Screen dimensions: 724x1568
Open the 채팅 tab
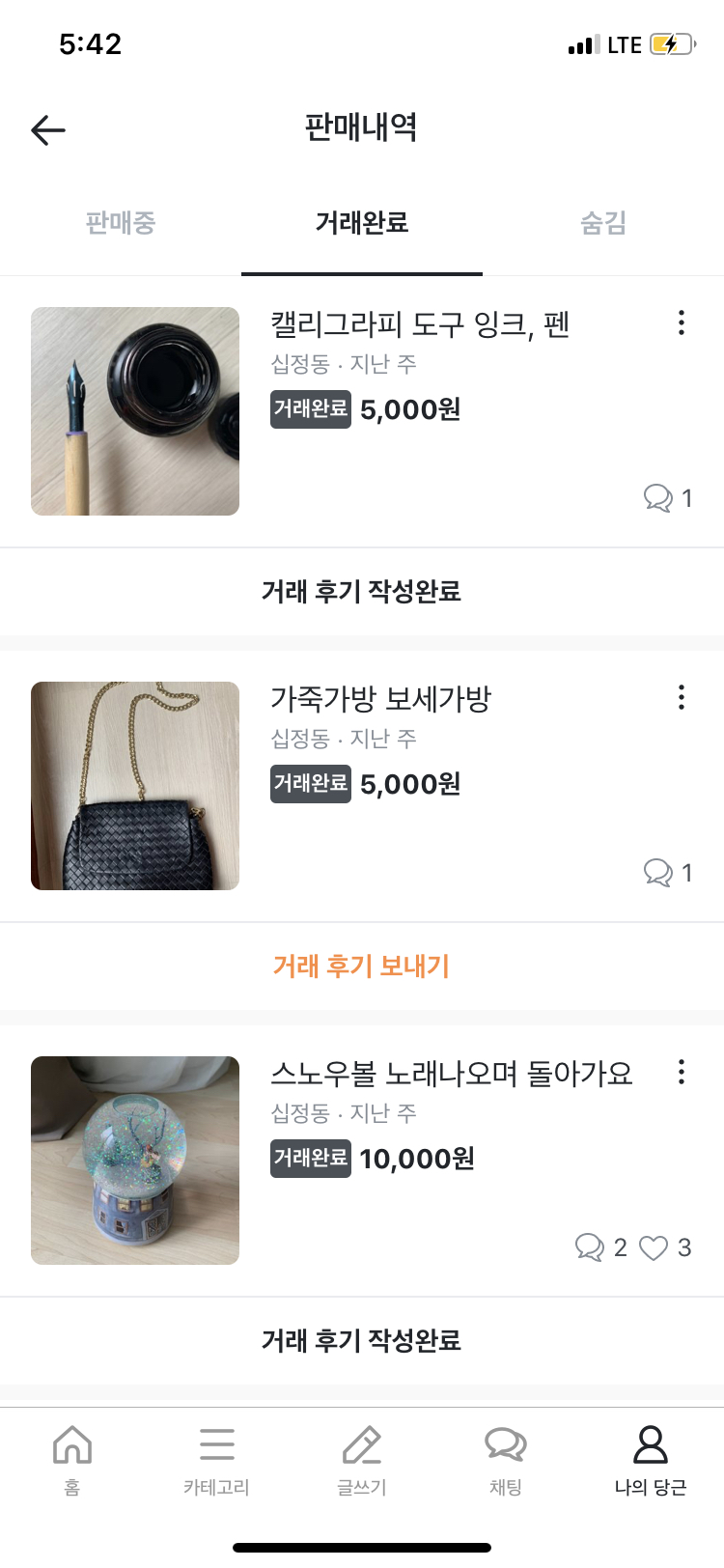(x=506, y=1459)
